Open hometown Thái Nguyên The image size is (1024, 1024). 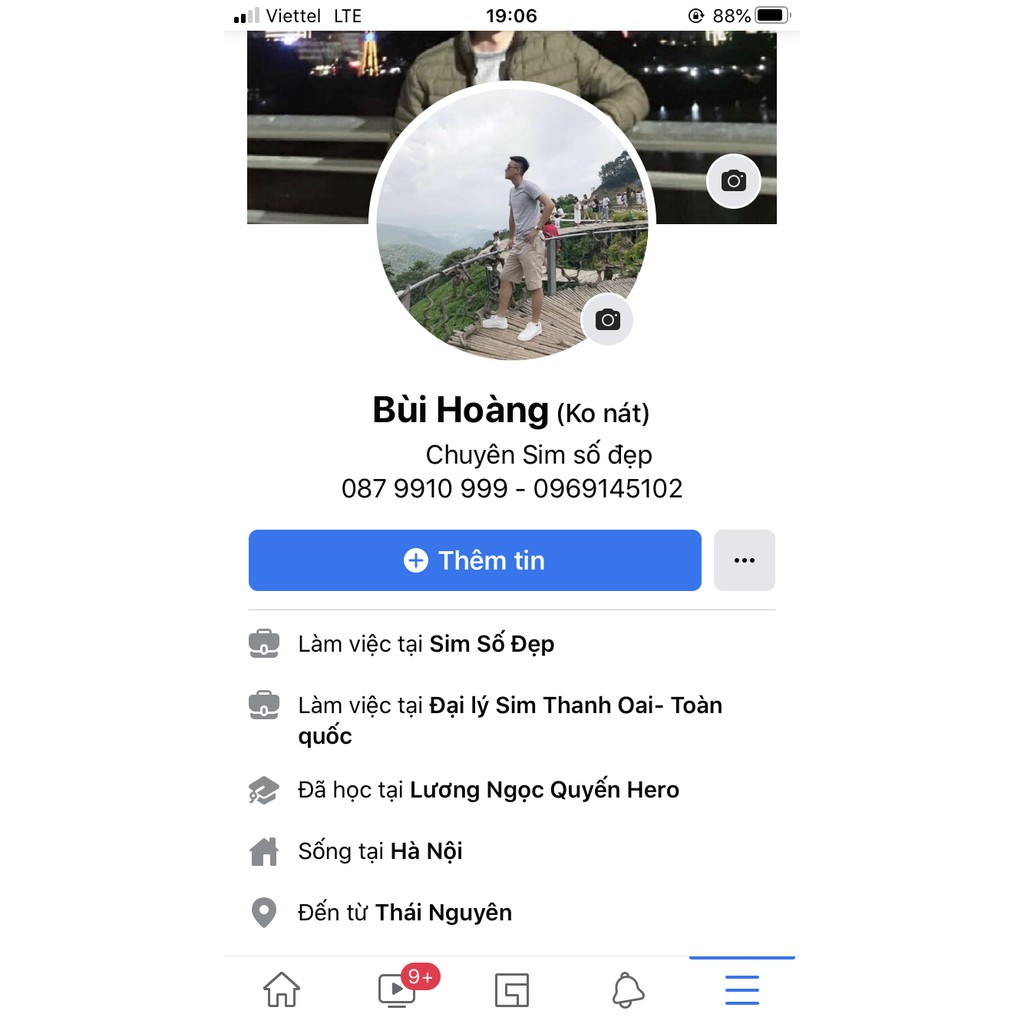(443, 913)
